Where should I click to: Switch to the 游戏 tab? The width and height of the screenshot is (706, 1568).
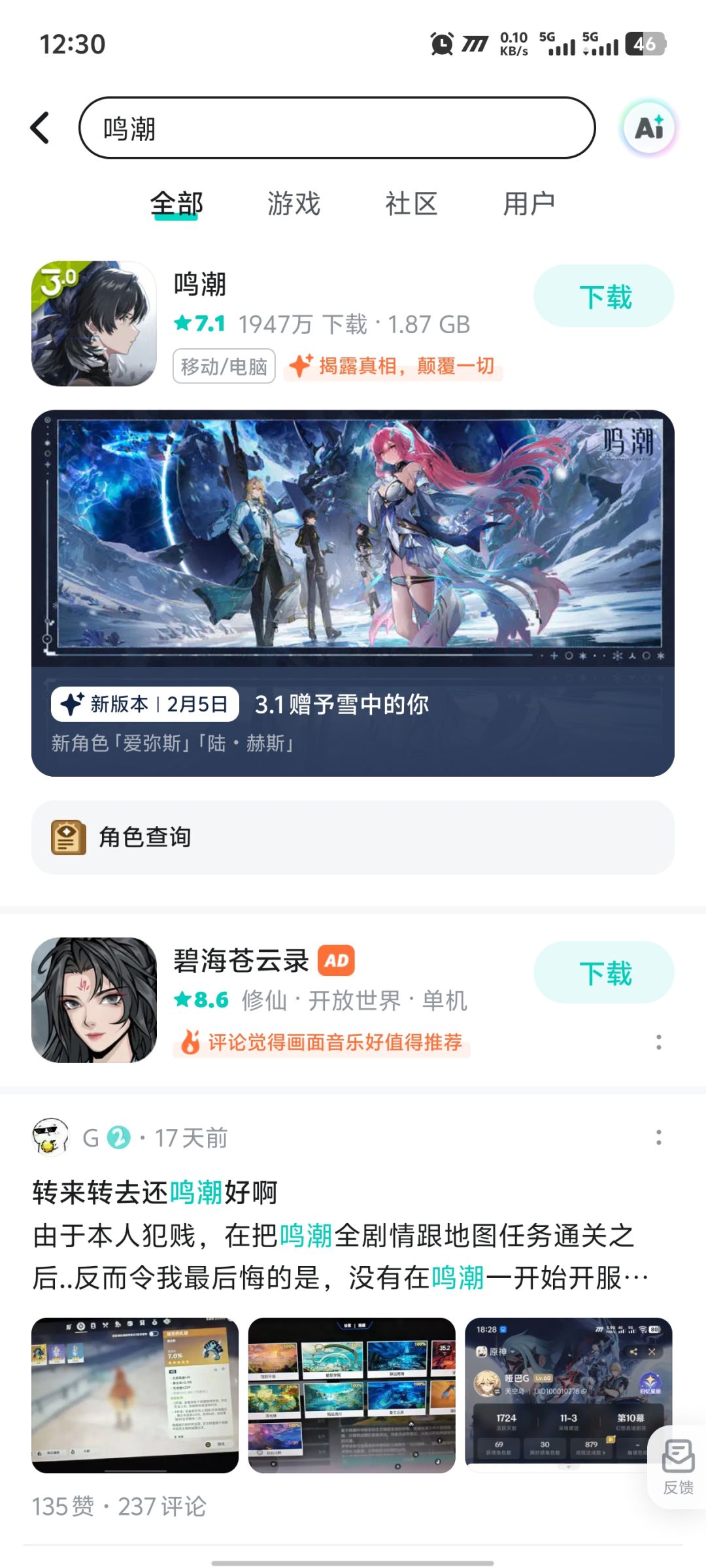(294, 204)
